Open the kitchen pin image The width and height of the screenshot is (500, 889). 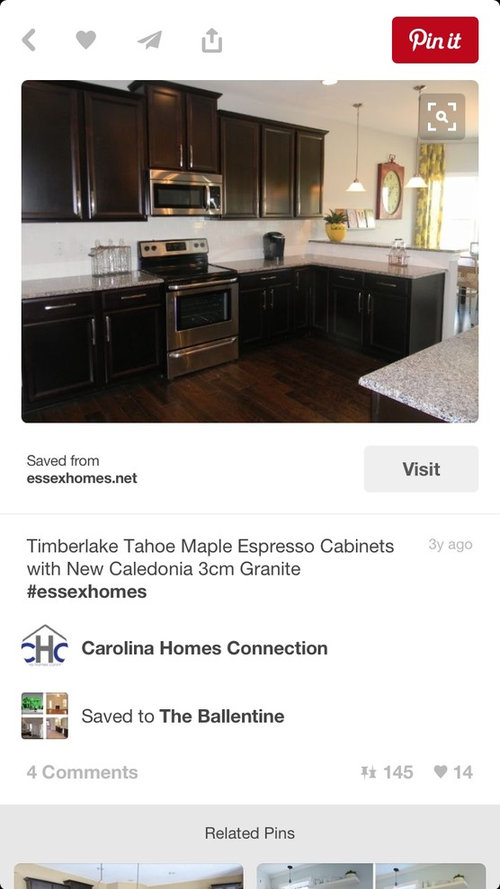(x=250, y=251)
